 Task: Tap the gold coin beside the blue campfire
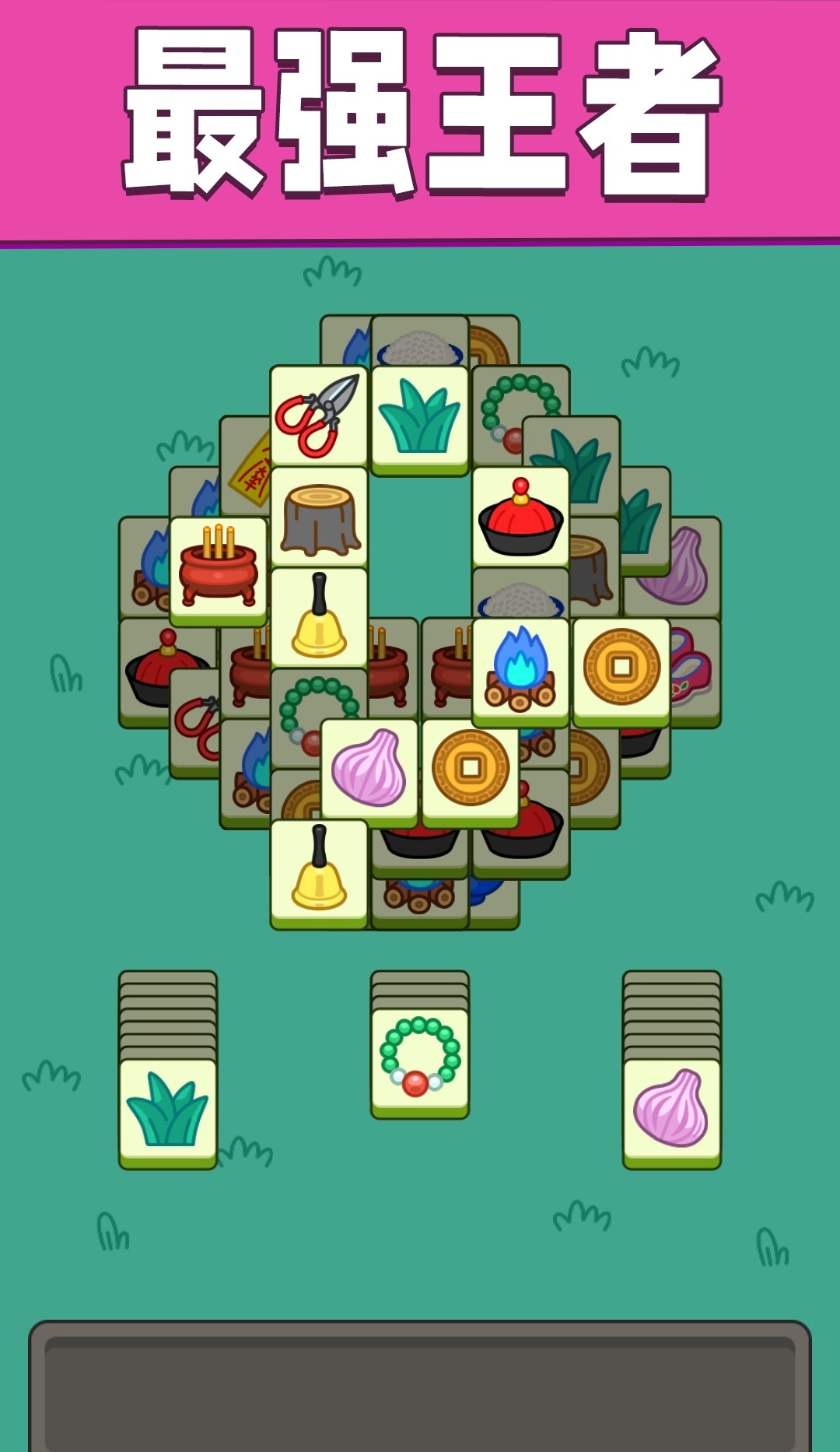621,668
